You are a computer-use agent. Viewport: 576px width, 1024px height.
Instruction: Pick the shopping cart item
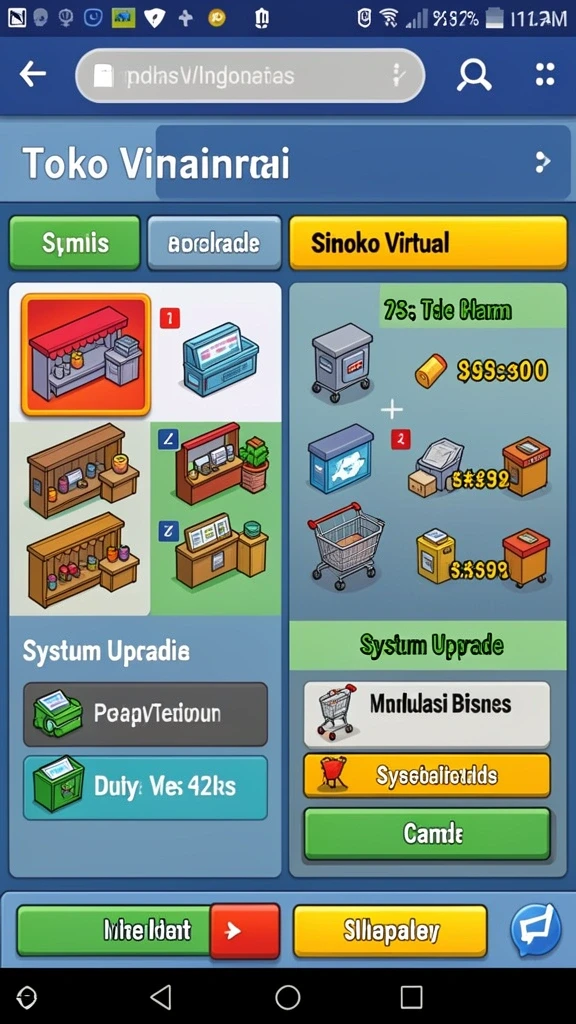coord(345,545)
